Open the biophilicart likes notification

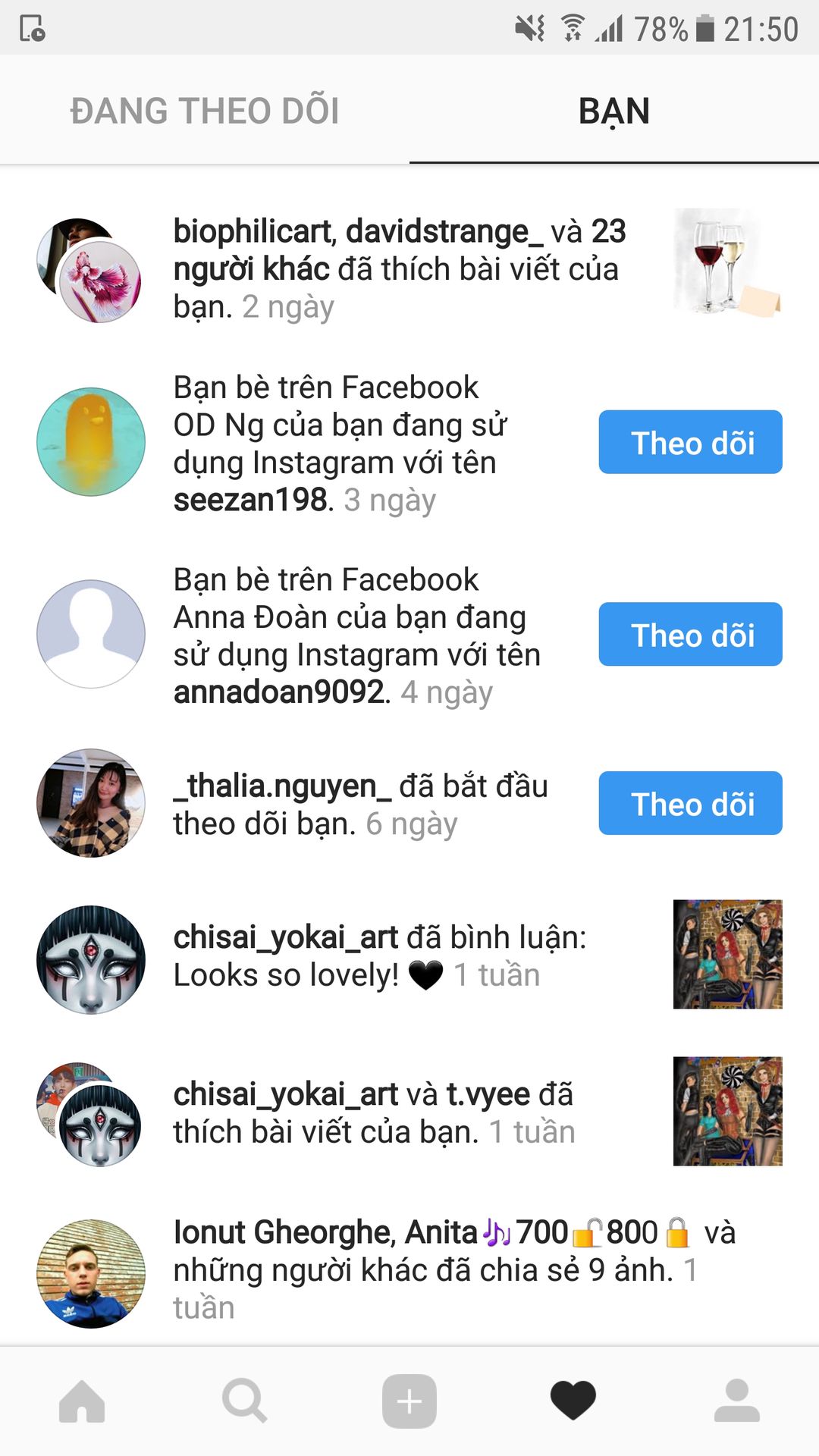click(409, 269)
